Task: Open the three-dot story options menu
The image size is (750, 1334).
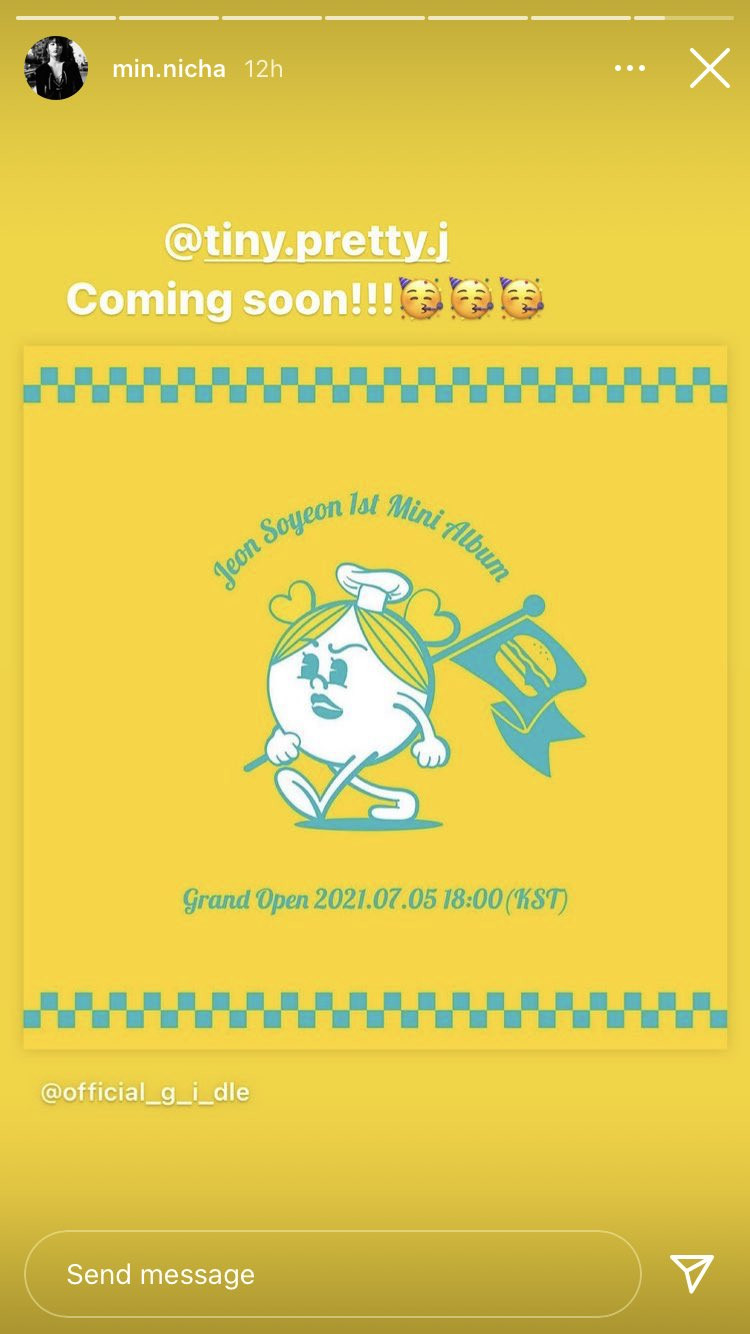Action: click(630, 69)
